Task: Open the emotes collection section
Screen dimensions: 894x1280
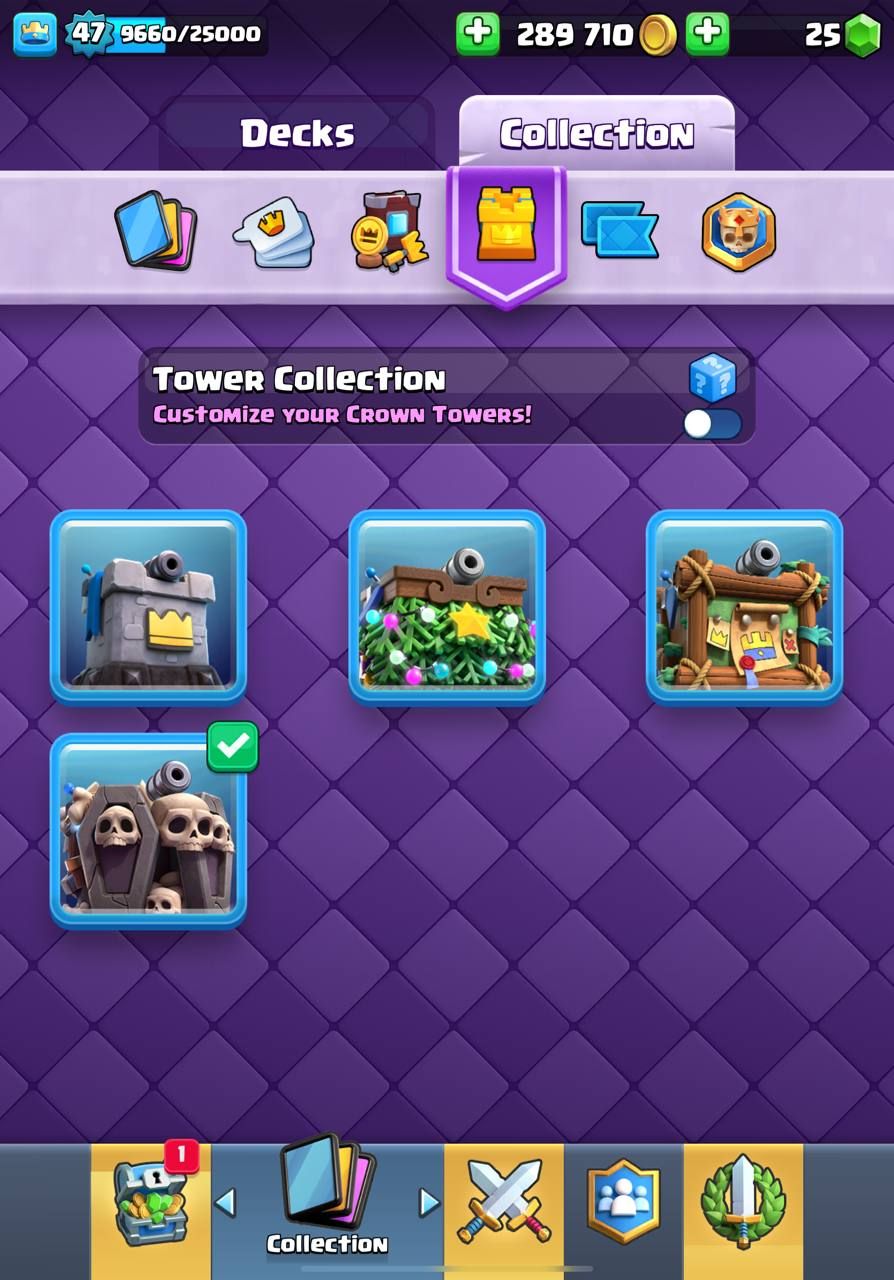Action: (273, 233)
